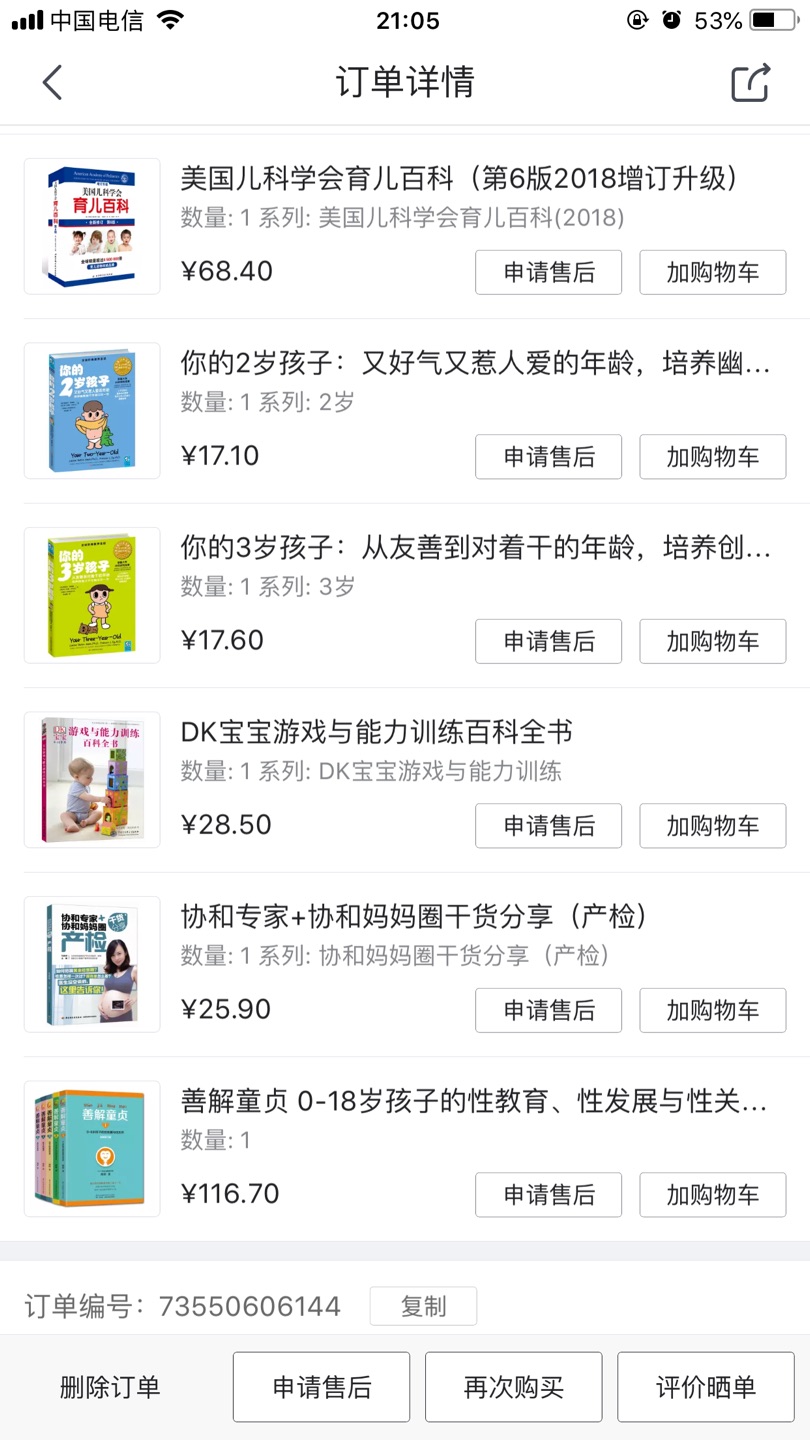Request after-sales for 善解童贞
The height and width of the screenshot is (1440, 810).
[548, 1195]
